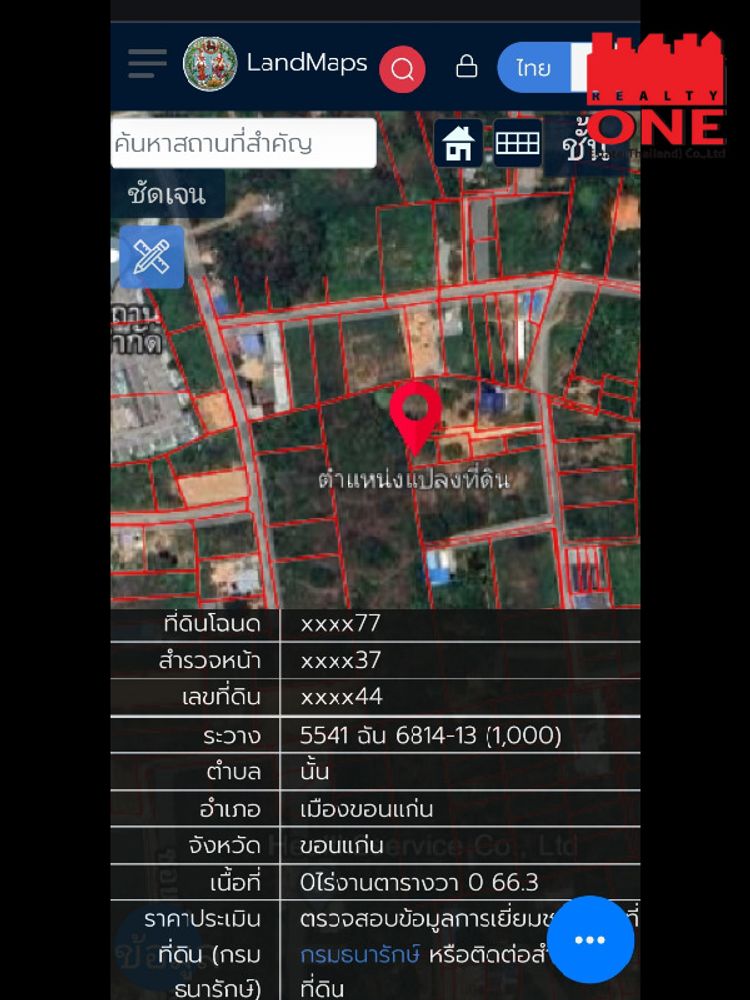Open the hamburger drawer menu

point(147,64)
